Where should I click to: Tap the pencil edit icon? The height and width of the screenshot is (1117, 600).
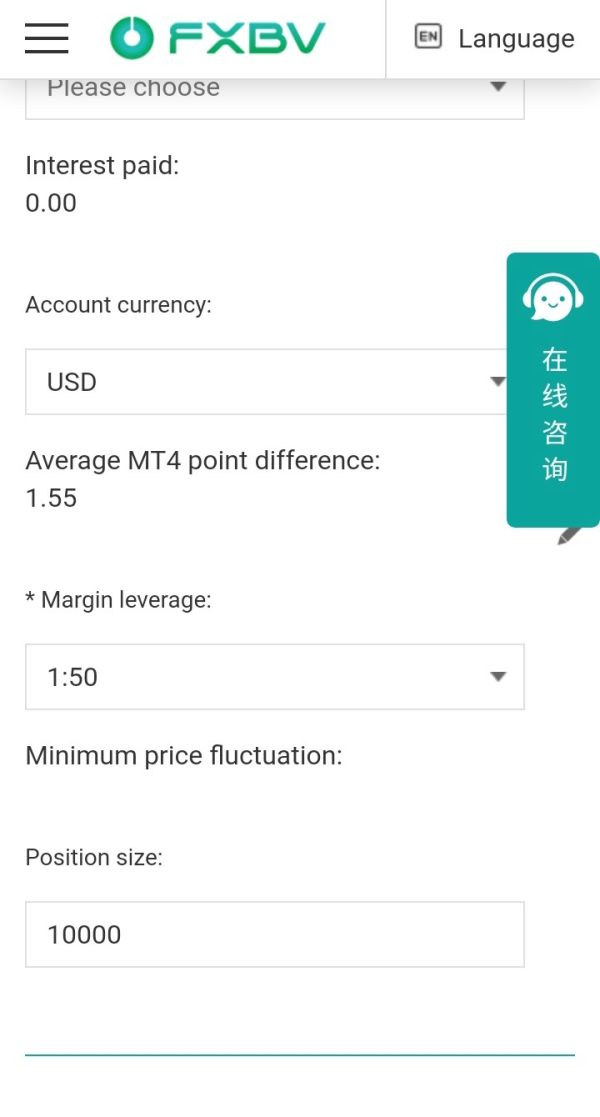click(x=569, y=536)
